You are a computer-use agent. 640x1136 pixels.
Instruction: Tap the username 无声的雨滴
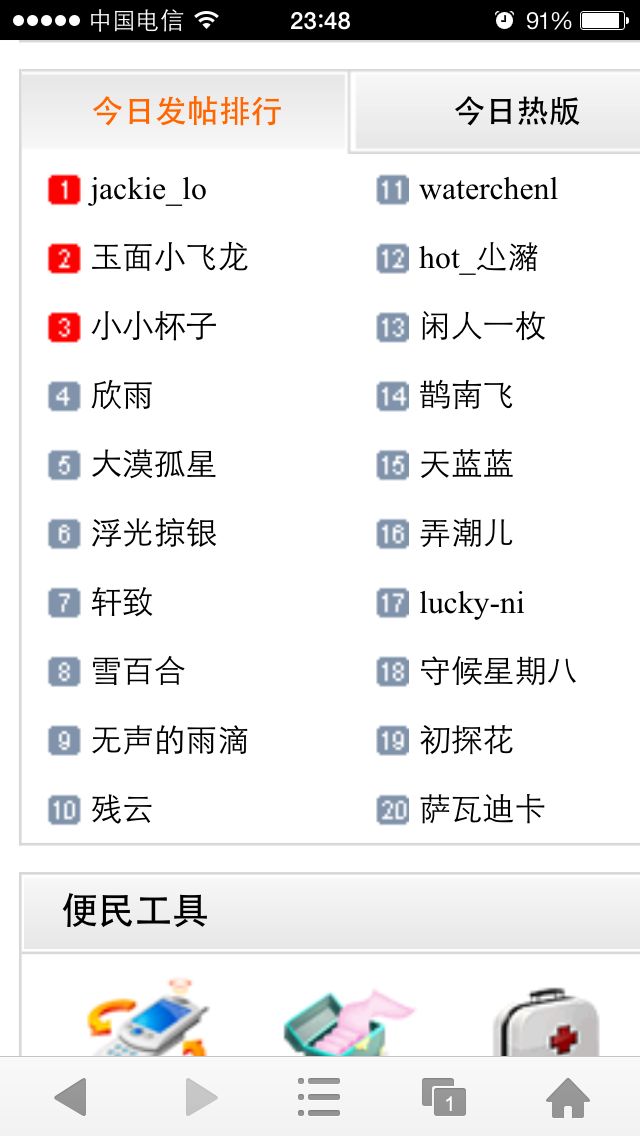point(170,740)
